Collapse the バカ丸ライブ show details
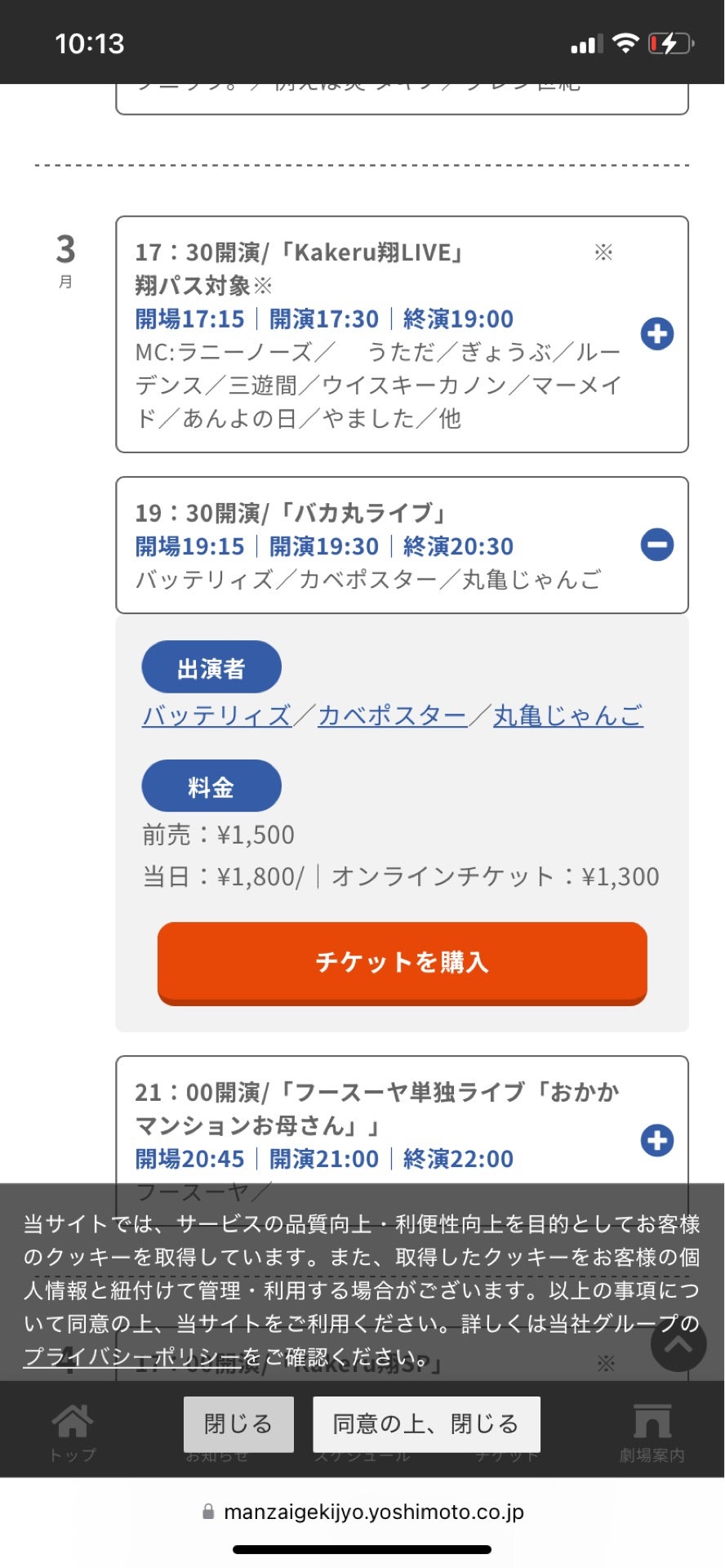Viewport: 725px width, 1568px height. click(x=657, y=545)
